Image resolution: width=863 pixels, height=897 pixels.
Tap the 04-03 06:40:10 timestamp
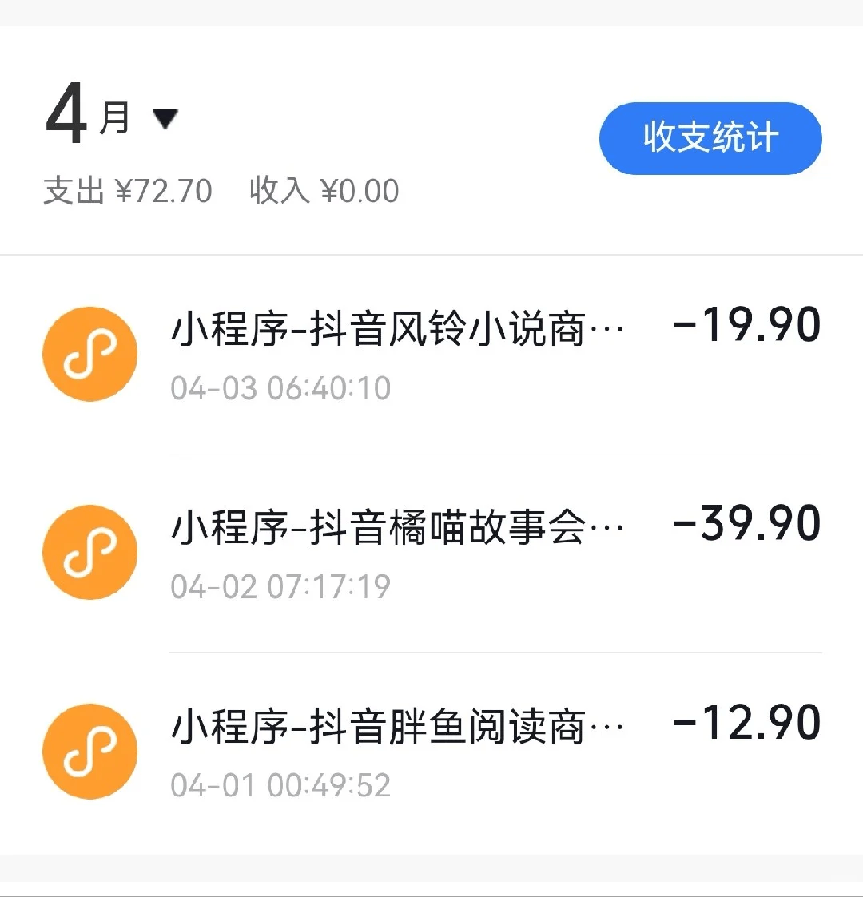coord(281,387)
